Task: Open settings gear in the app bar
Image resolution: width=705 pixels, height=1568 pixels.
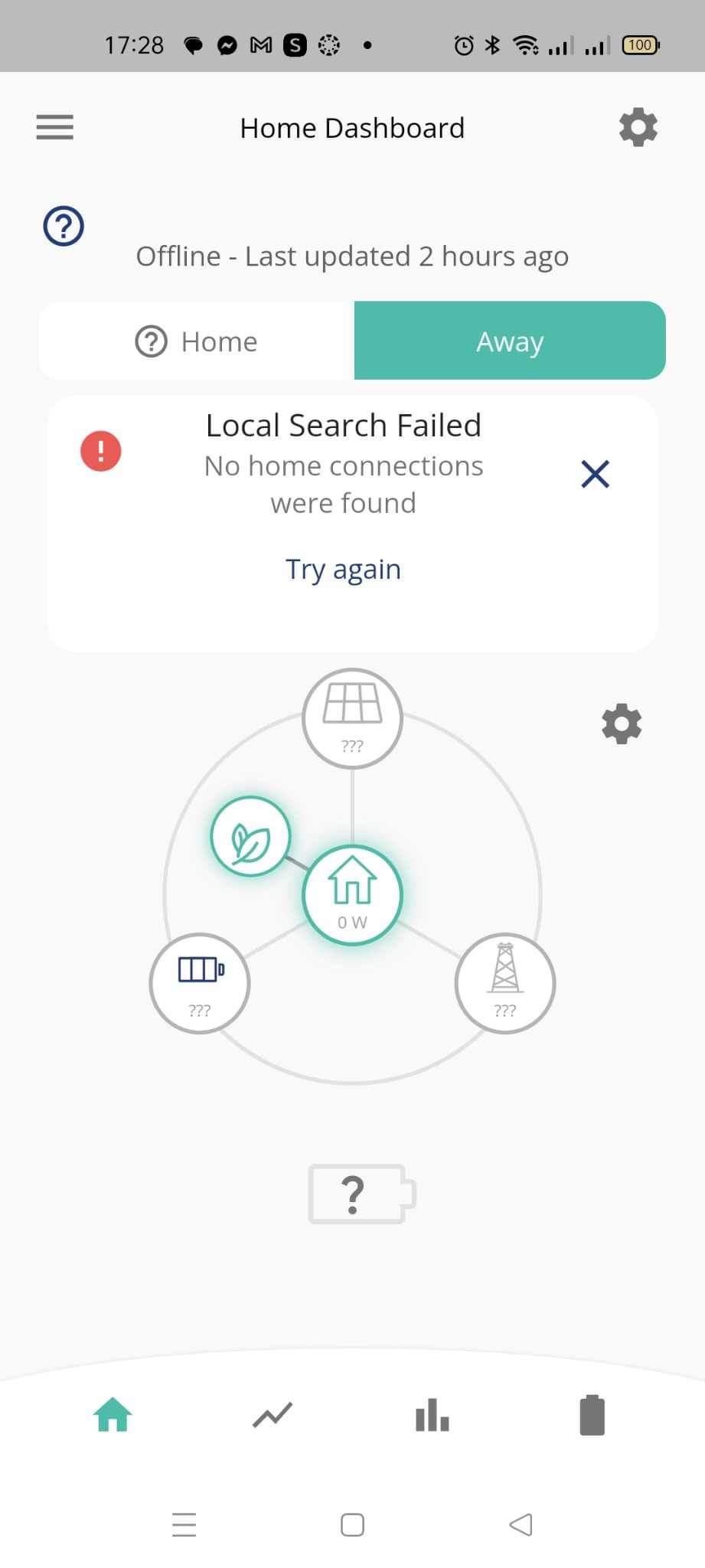Action: 638,127
